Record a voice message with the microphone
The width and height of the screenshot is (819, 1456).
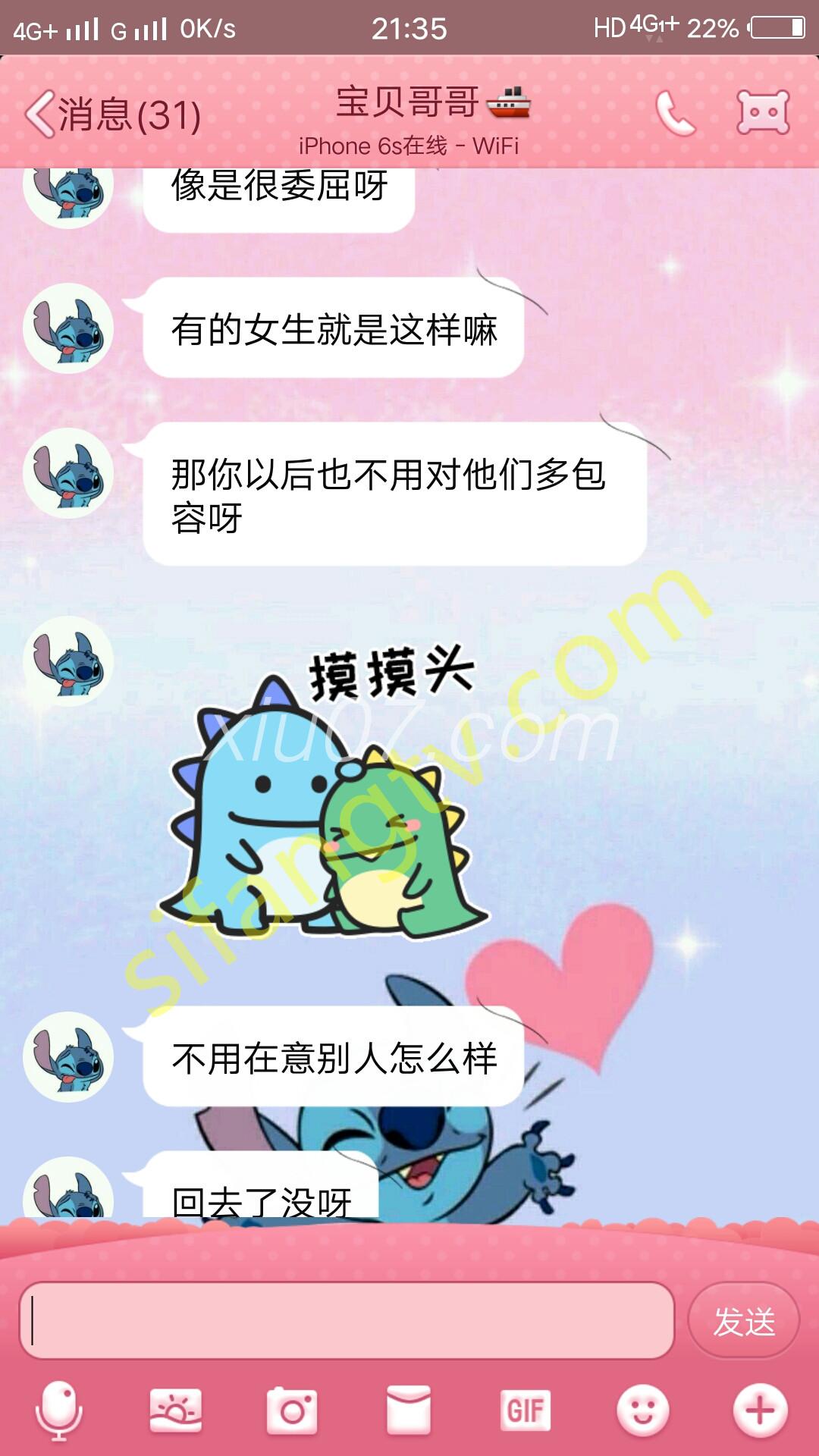(x=59, y=1410)
